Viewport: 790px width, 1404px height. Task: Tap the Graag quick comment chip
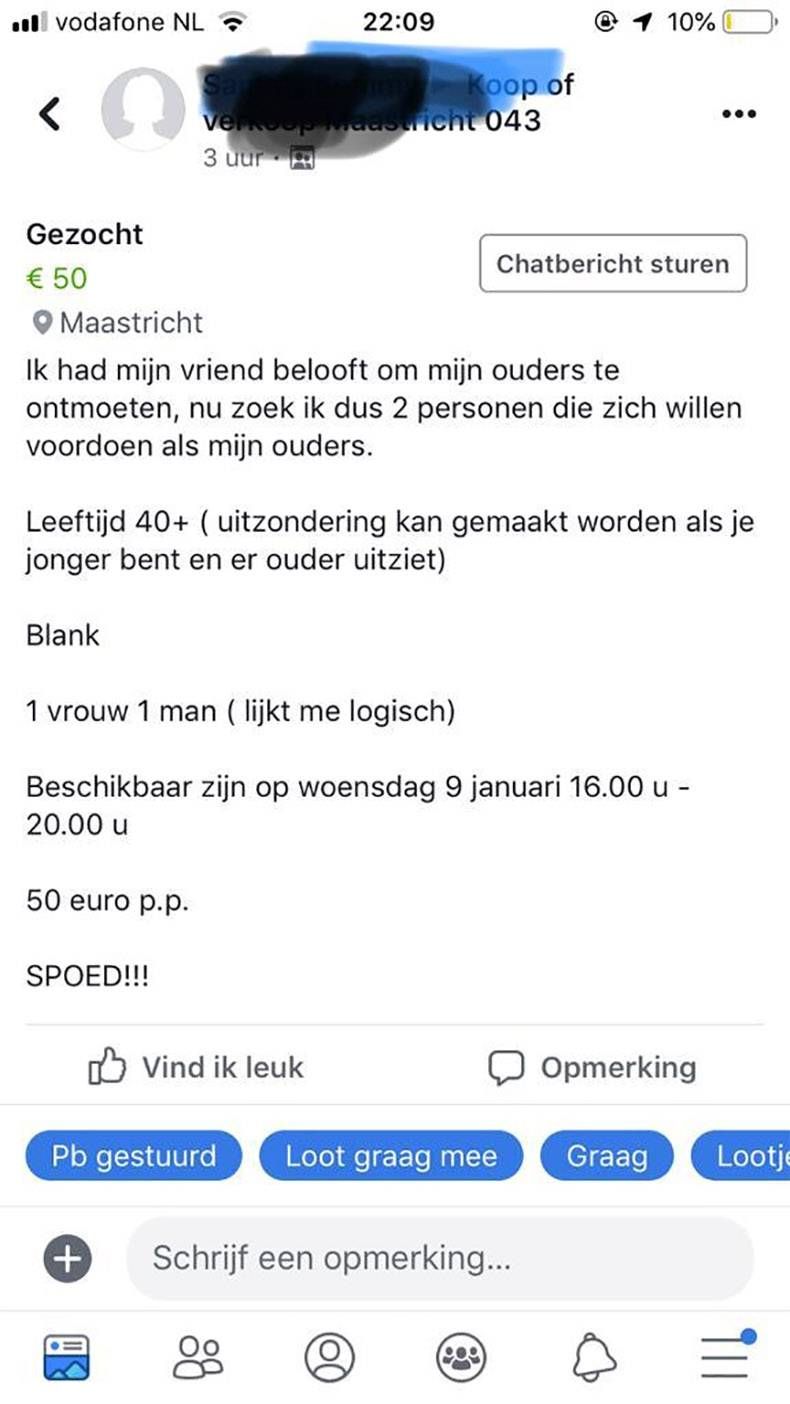[606, 1156]
